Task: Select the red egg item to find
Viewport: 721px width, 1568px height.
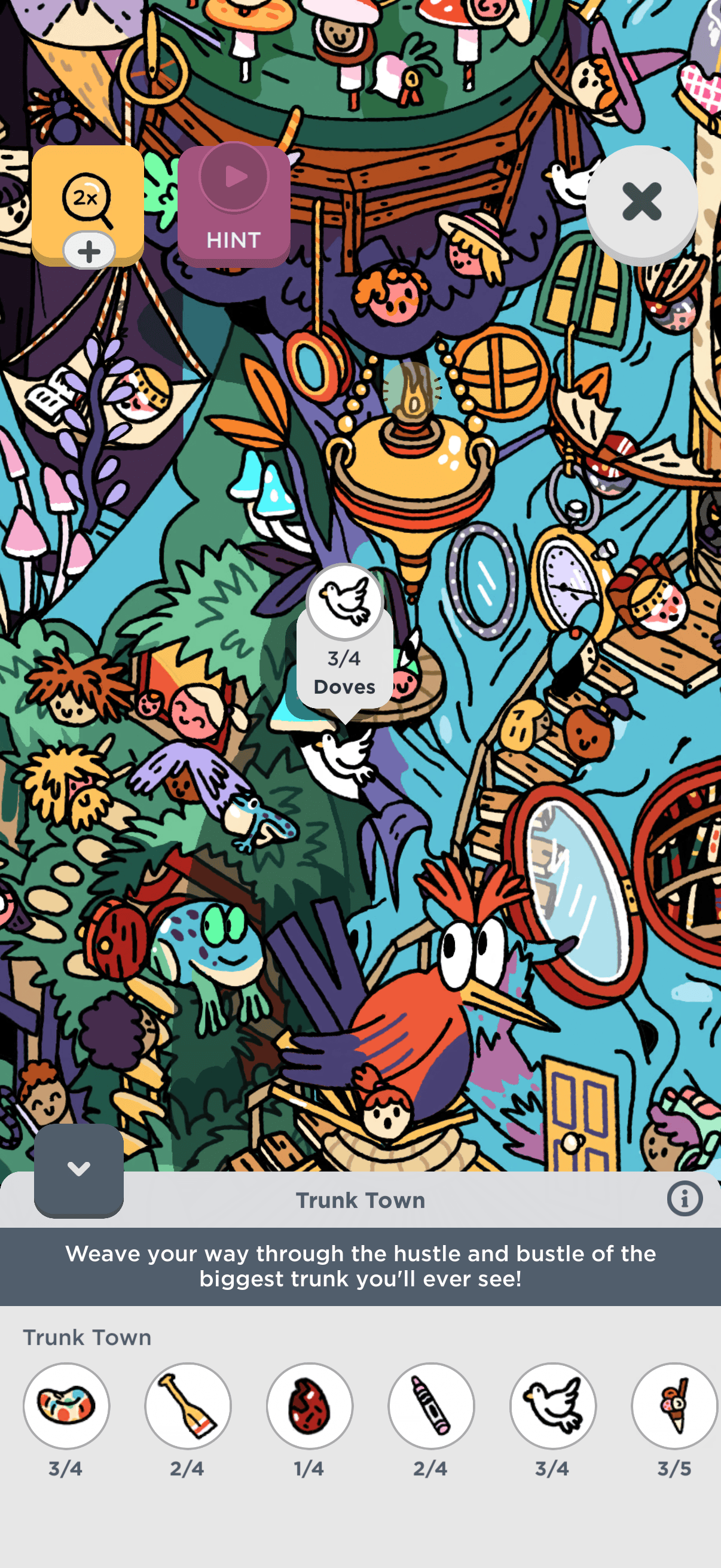Action: pos(310,1405)
